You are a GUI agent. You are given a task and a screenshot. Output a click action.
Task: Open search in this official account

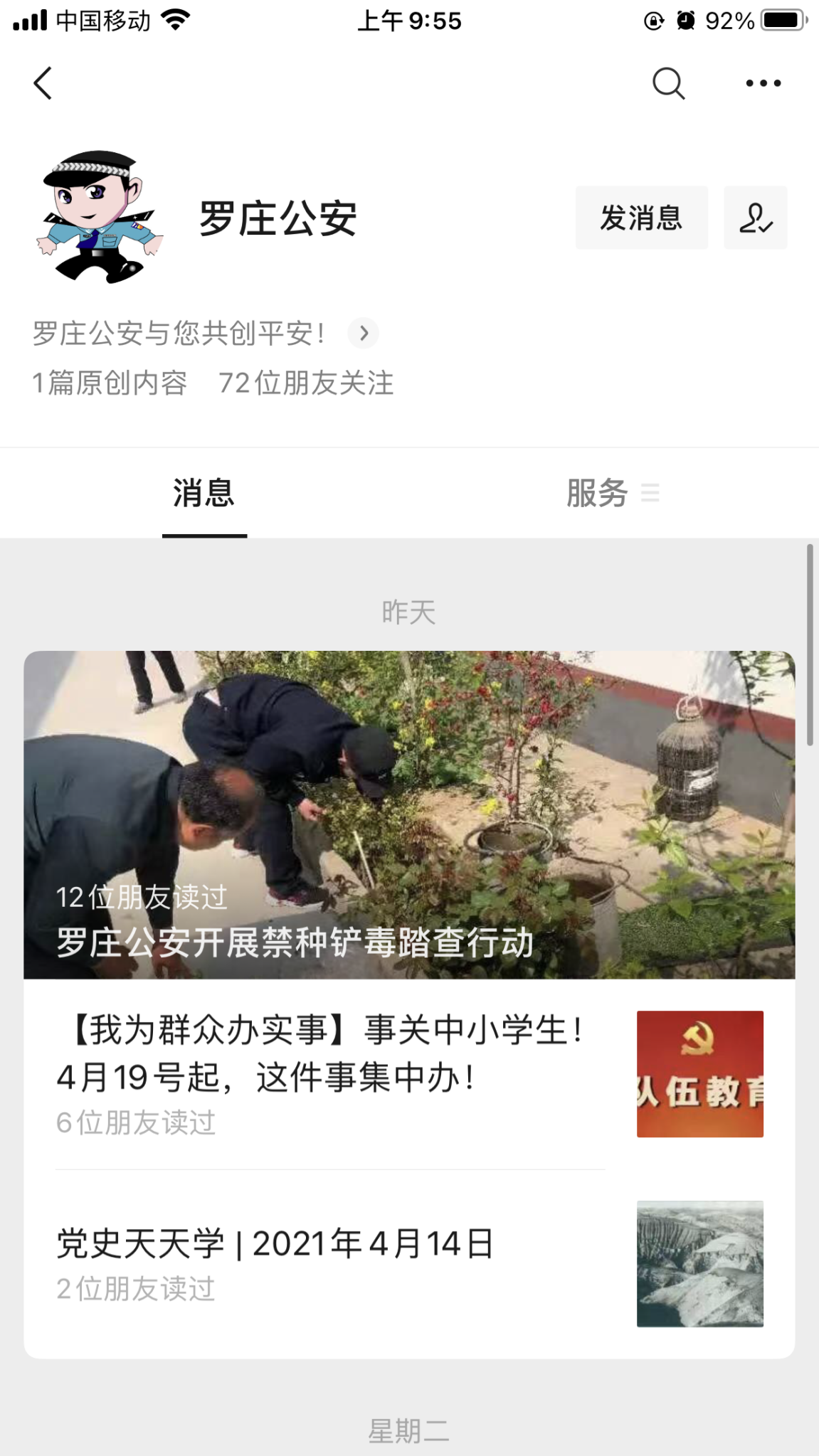point(667,83)
